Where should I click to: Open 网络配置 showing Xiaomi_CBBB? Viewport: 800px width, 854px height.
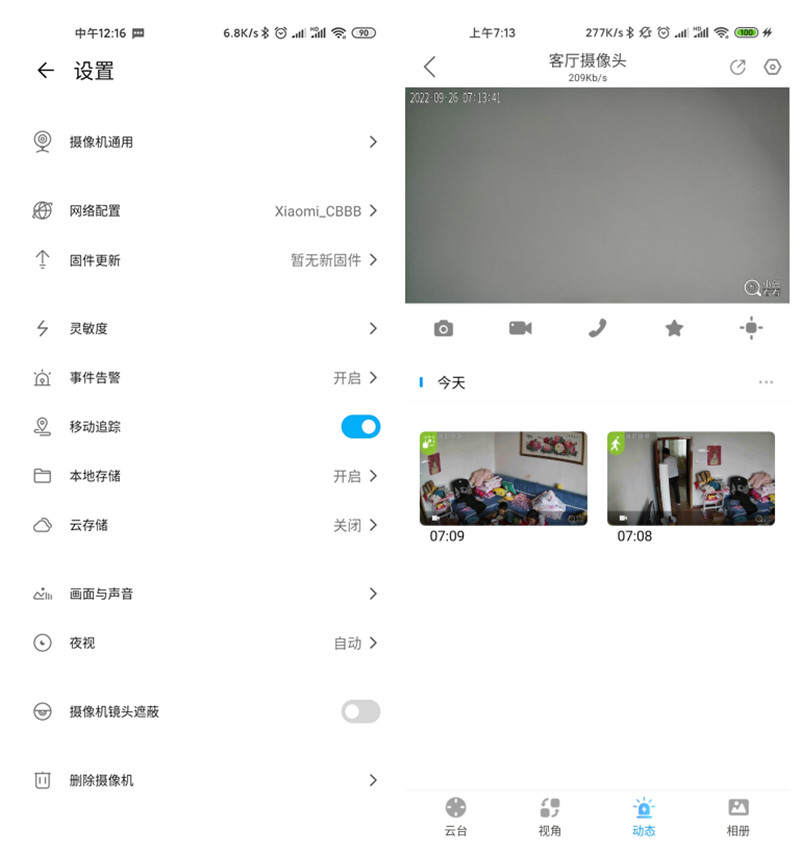[x=200, y=211]
